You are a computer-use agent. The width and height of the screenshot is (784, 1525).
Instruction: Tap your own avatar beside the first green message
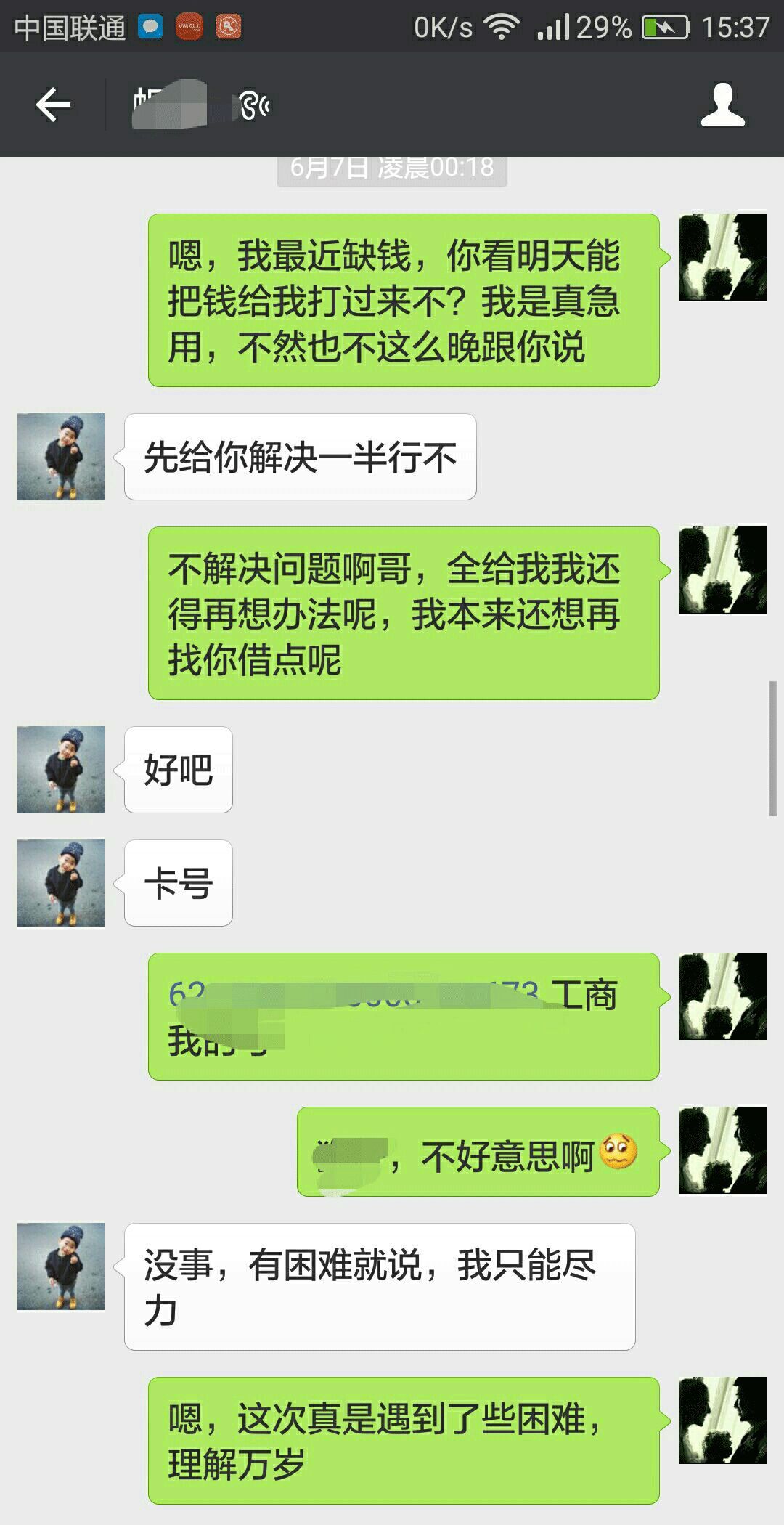(723, 258)
